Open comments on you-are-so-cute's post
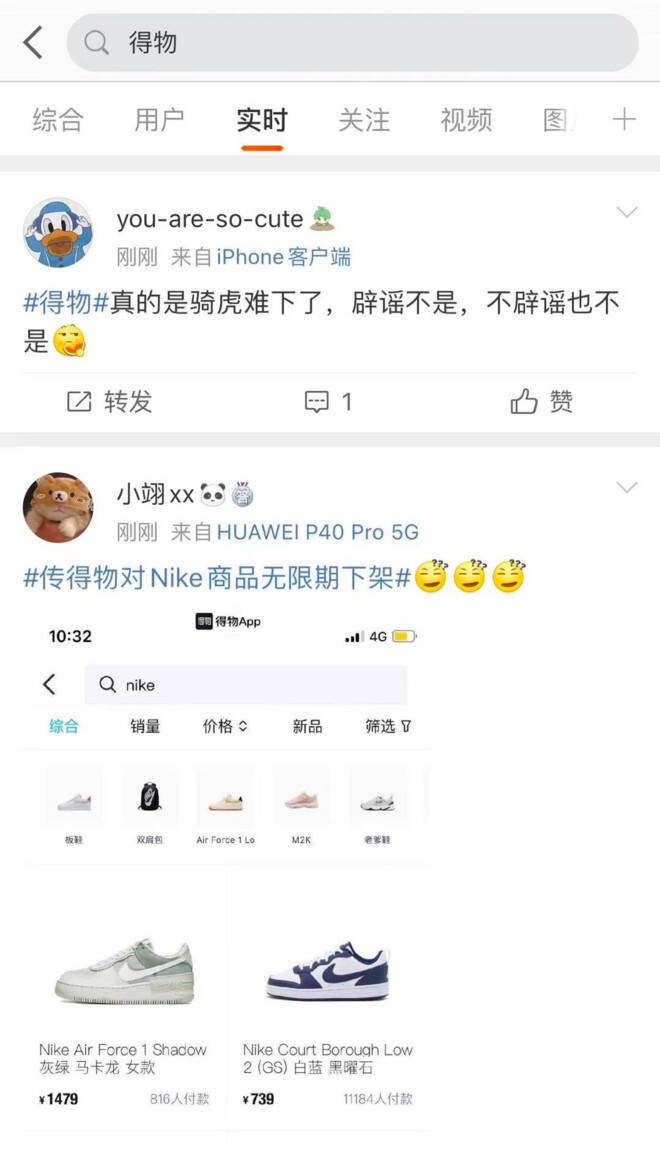This screenshot has width=660, height=1159. 329,402
